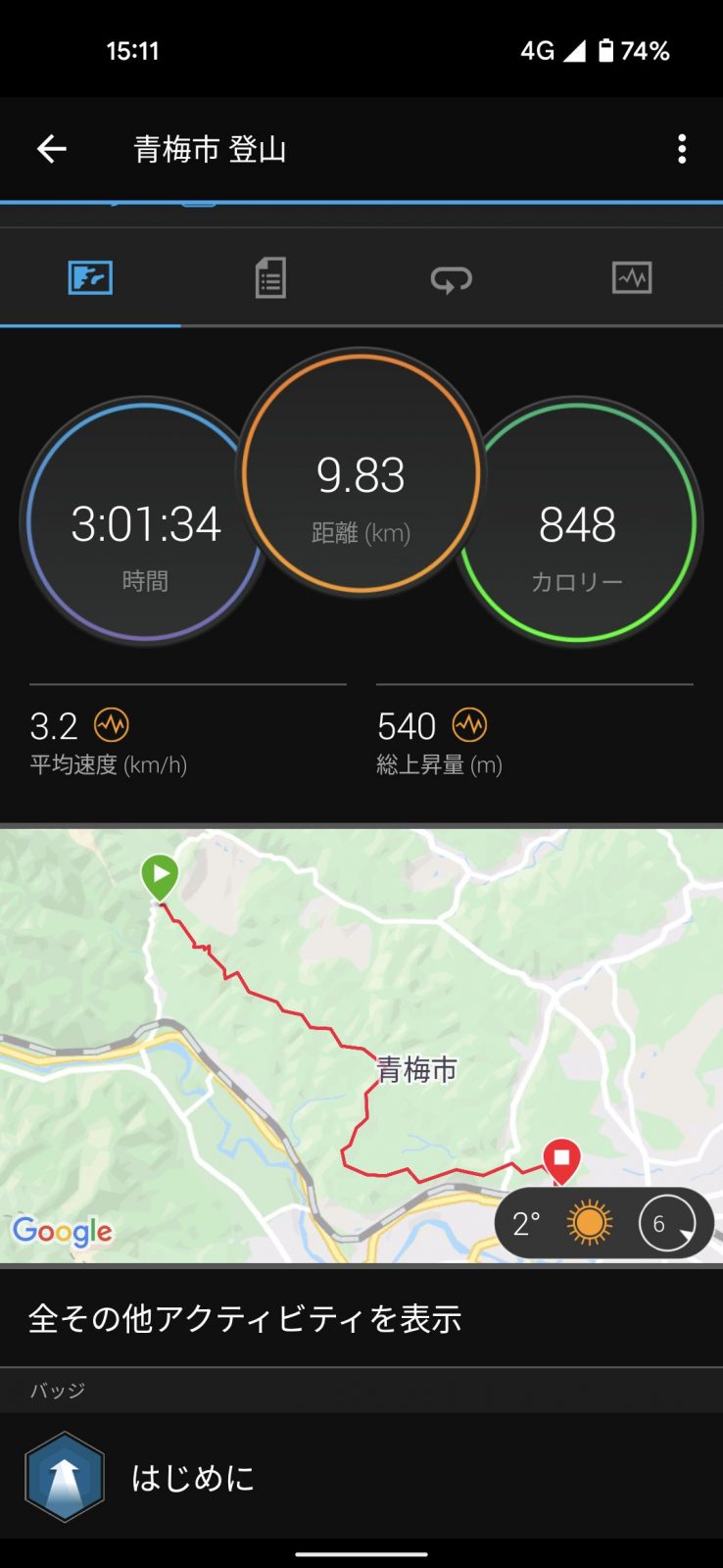Screen dimensions: 723x1568
Task: Go back using the arrow icon
Action: (x=52, y=149)
